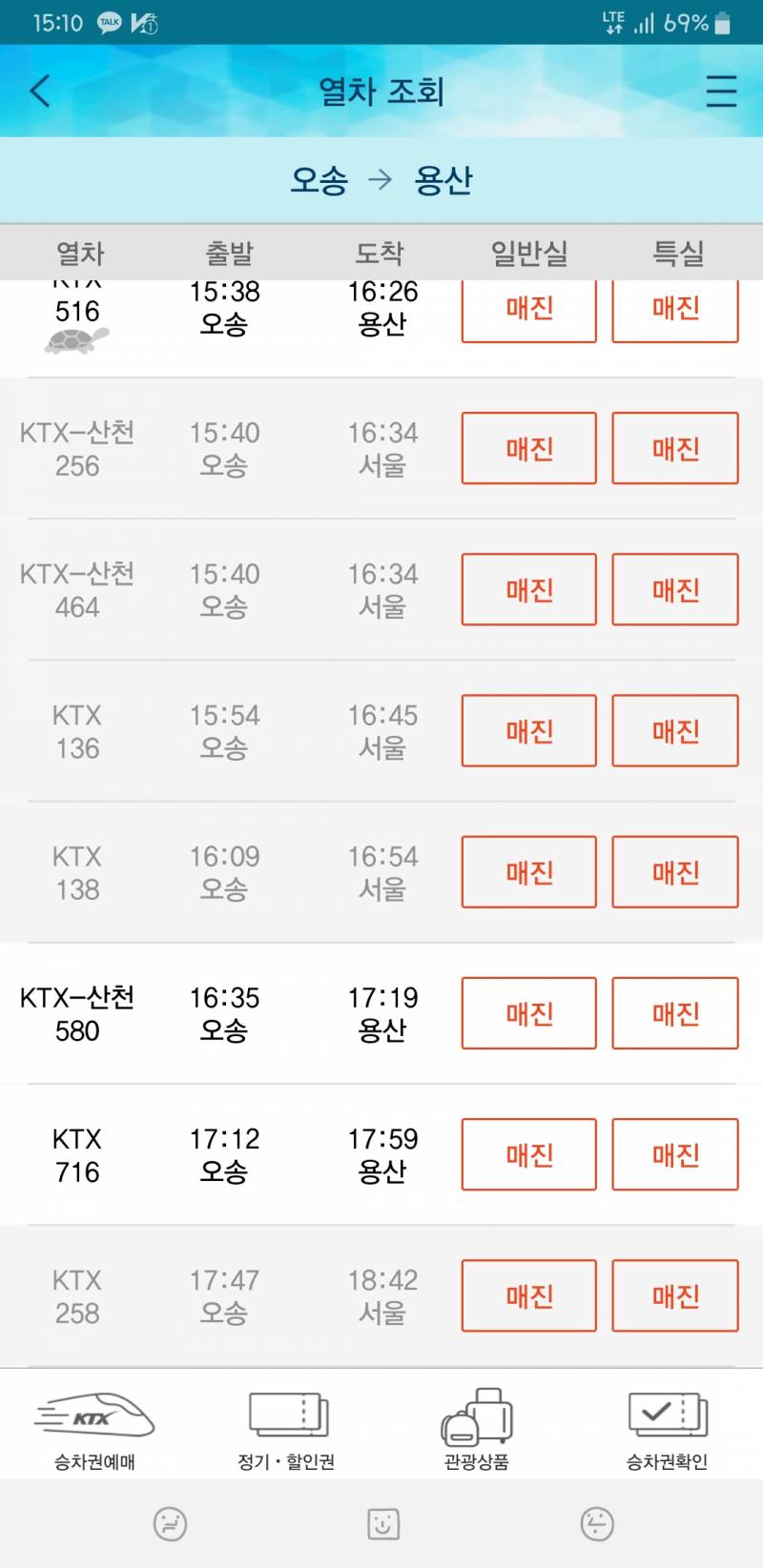Click the 오송 → 용산 route bar
This screenshot has height=1568, width=763.
pos(381,179)
